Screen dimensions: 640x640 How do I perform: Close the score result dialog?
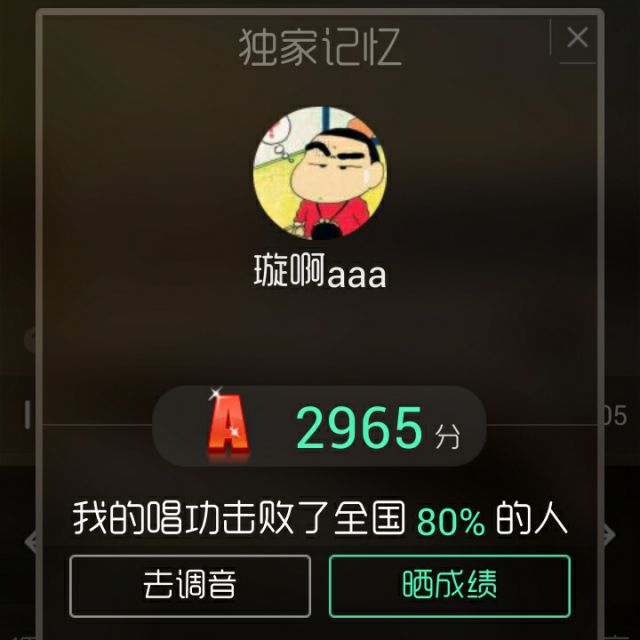(x=577, y=38)
